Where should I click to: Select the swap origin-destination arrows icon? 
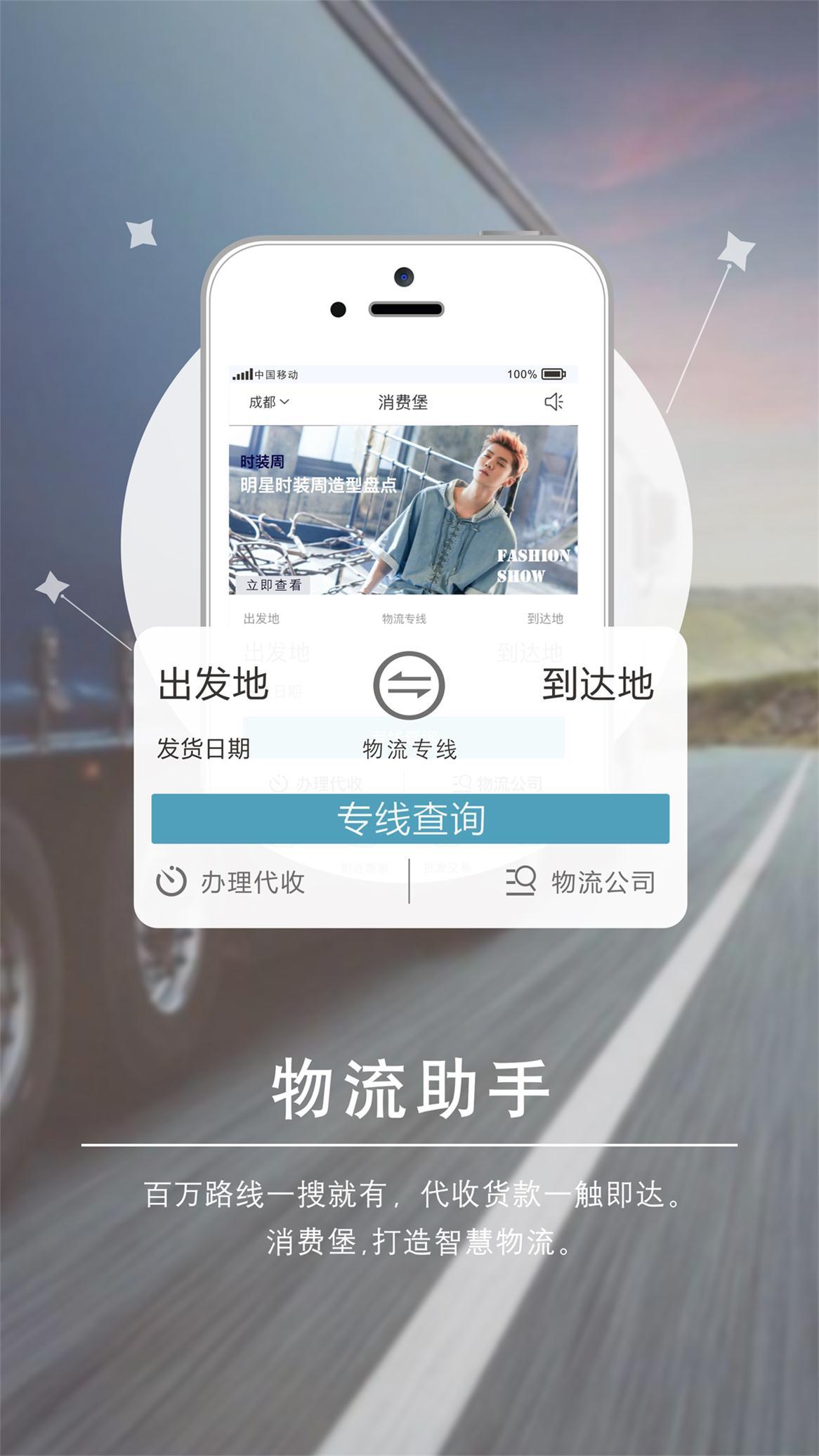[x=409, y=685]
